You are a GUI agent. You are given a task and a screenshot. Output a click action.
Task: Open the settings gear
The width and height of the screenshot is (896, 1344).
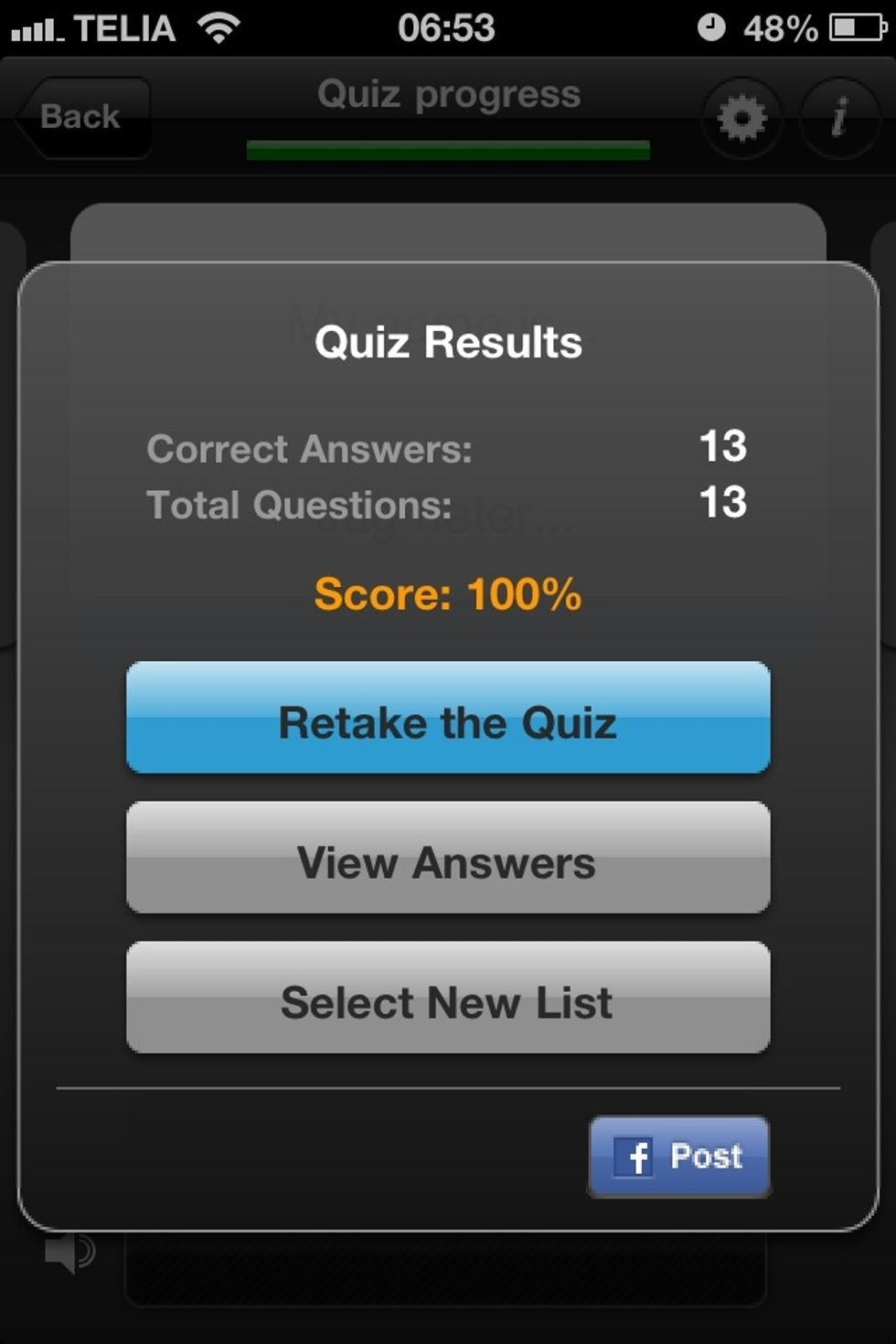point(741,118)
